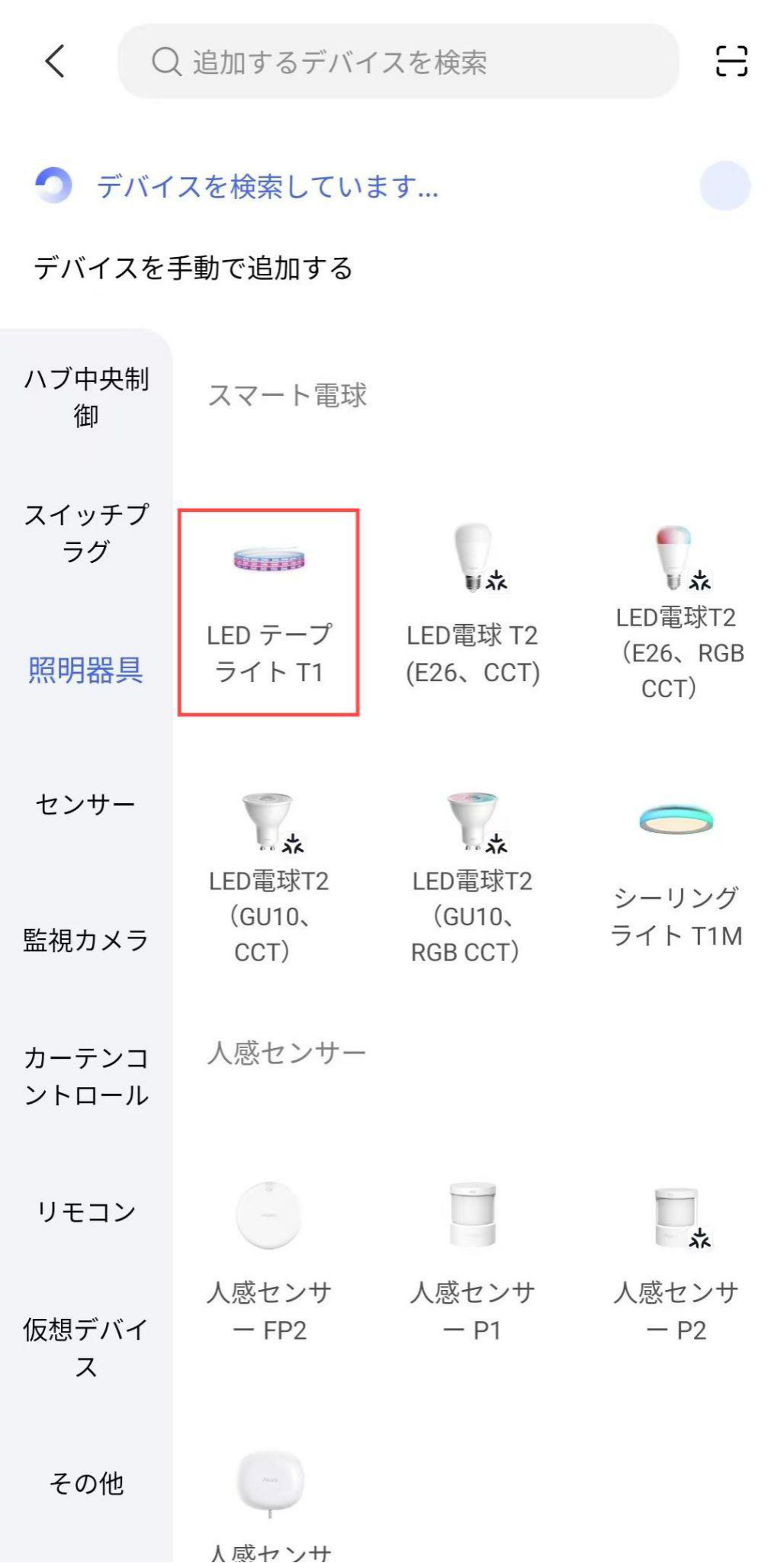Open the QR scan icon
Viewport: 784px width, 1563px height.
pyautogui.click(x=731, y=61)
